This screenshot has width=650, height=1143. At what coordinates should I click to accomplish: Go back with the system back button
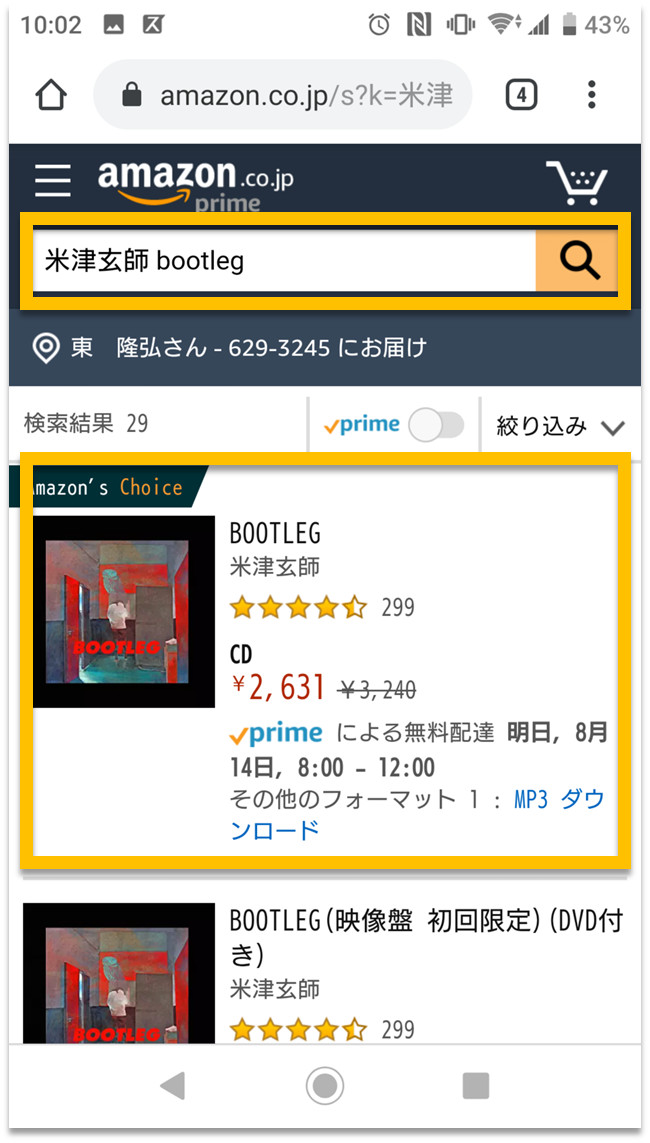[x=173, y=1085]
